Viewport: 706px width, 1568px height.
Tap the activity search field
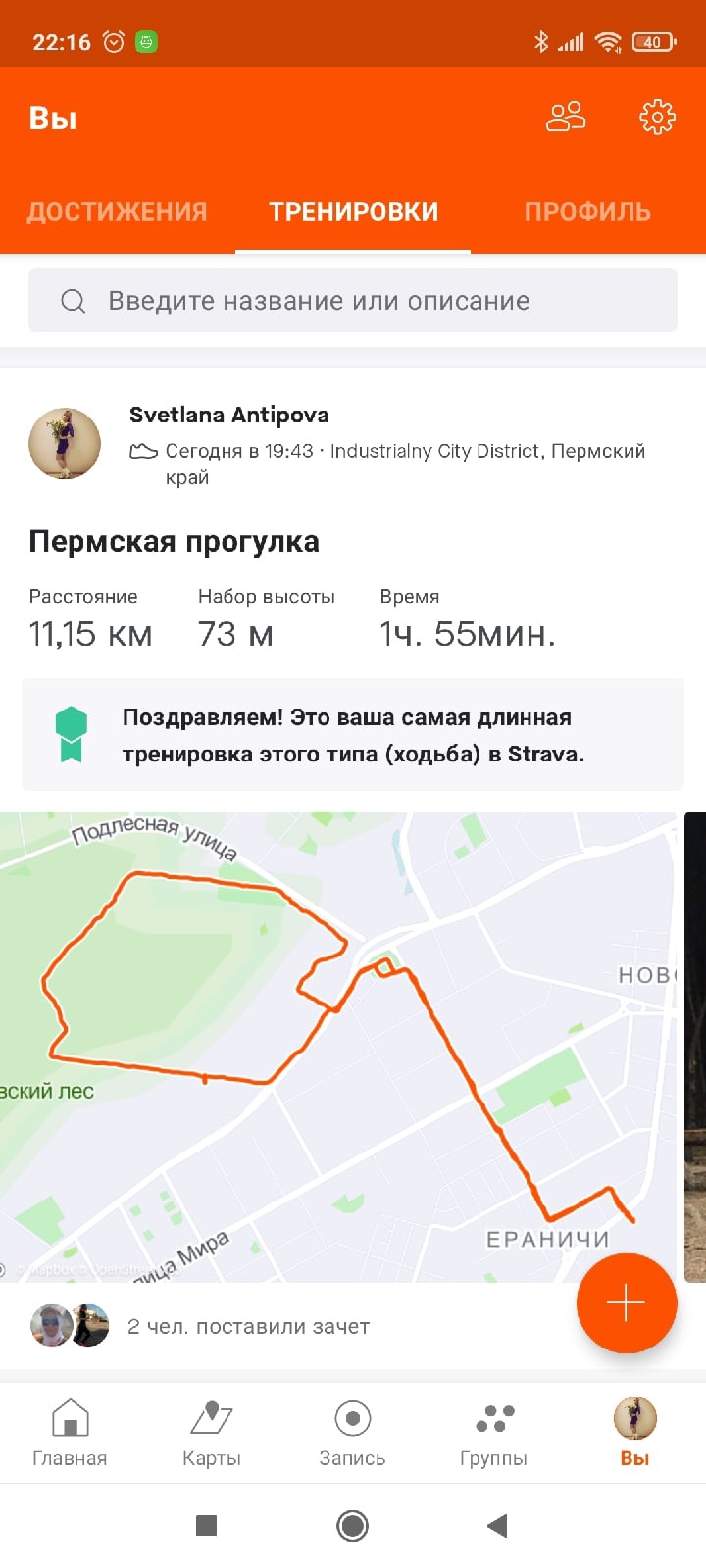[353, 300]
